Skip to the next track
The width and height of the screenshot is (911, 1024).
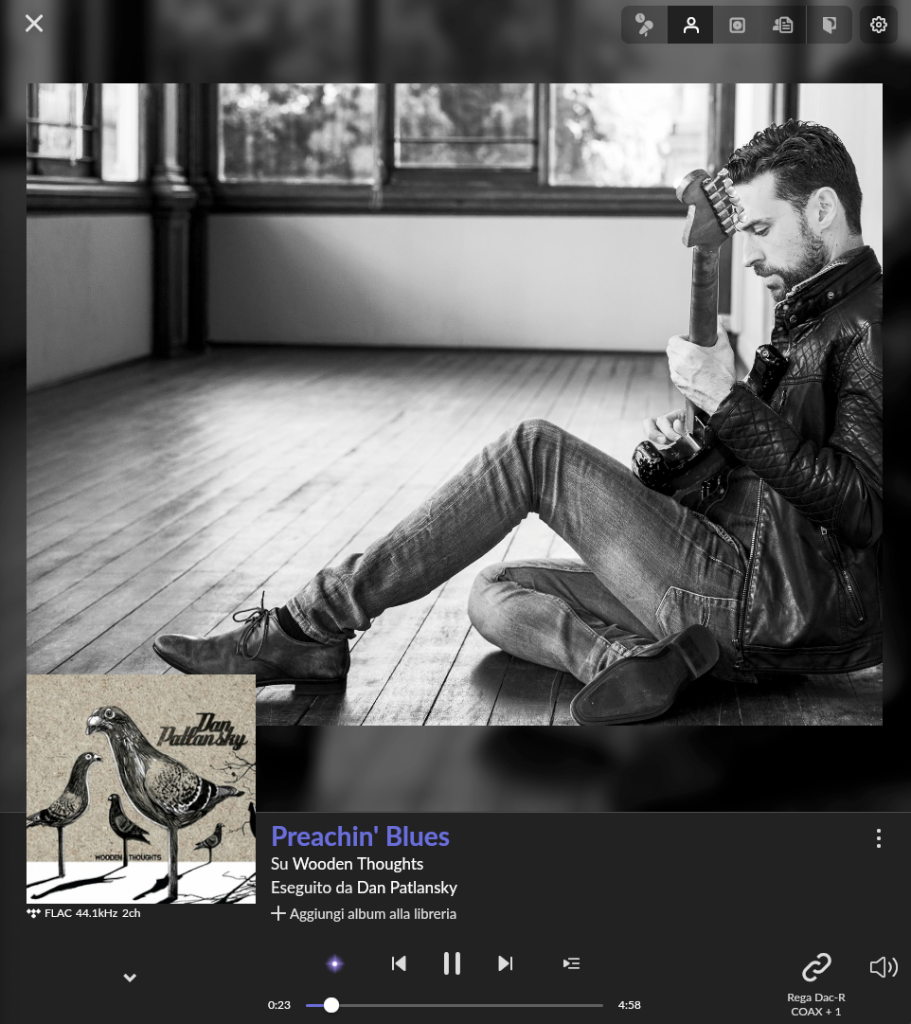tap(505, 963)
